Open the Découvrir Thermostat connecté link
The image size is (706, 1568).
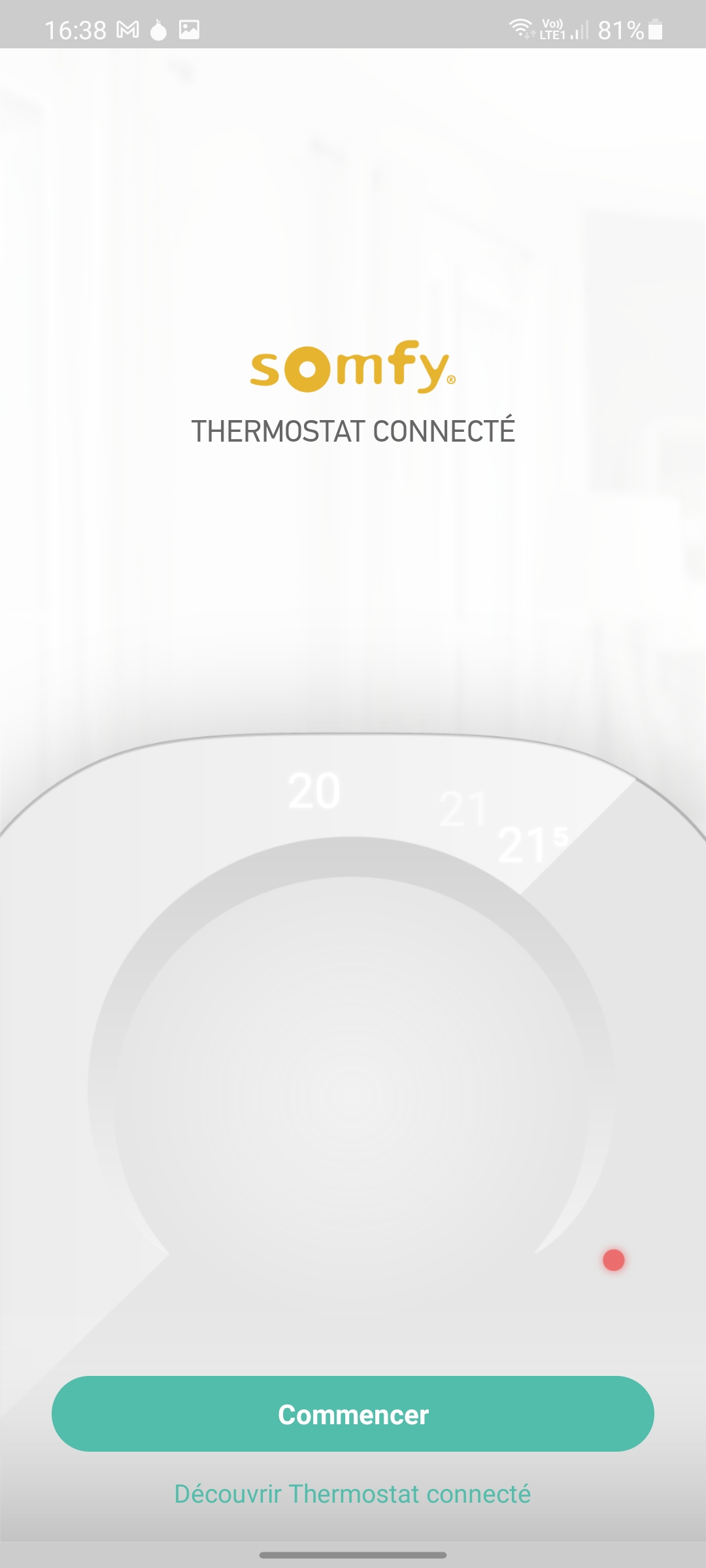tap(353, 1494)
